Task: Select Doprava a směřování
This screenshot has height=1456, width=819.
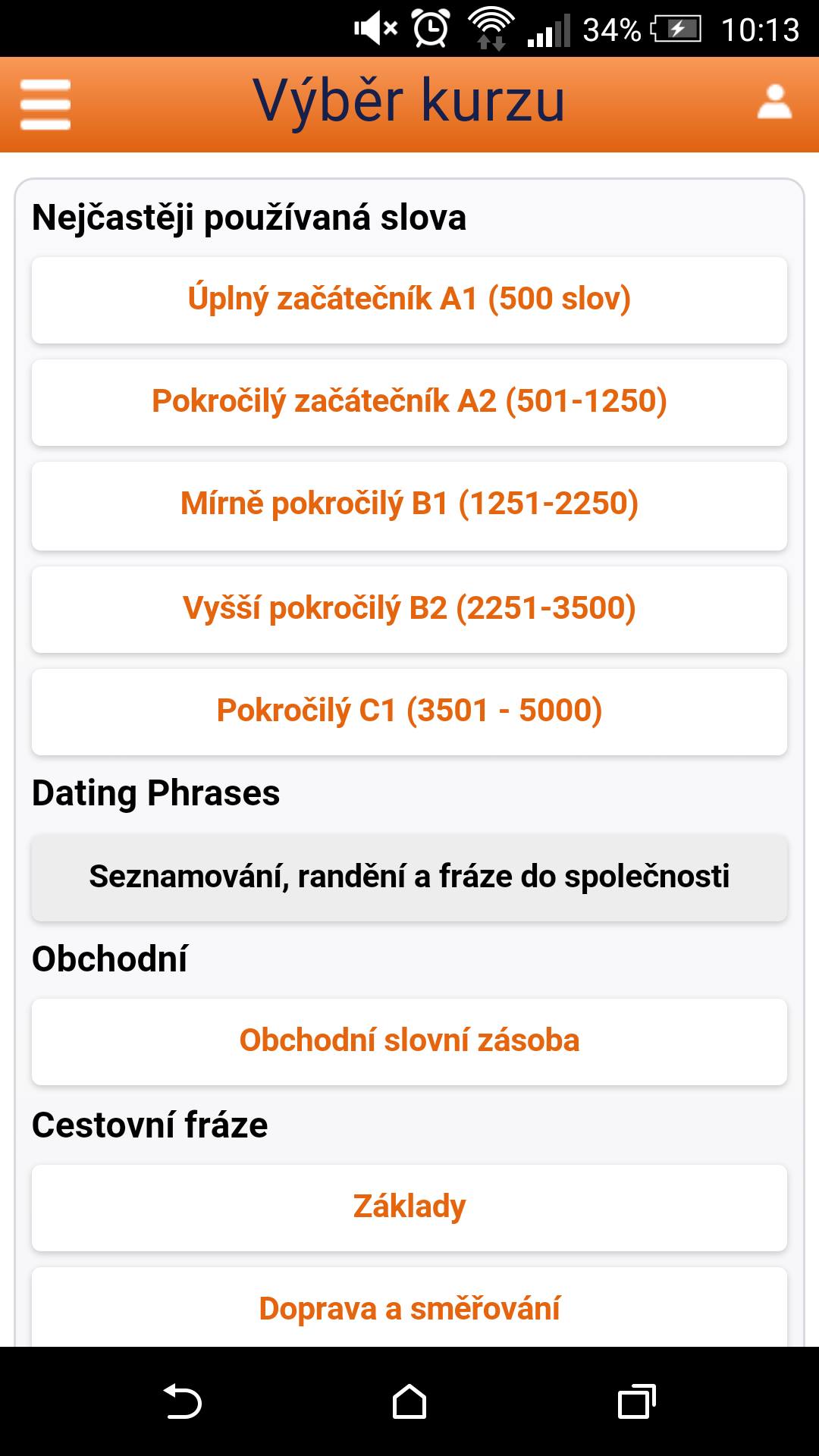Action: coord(409,1307)
